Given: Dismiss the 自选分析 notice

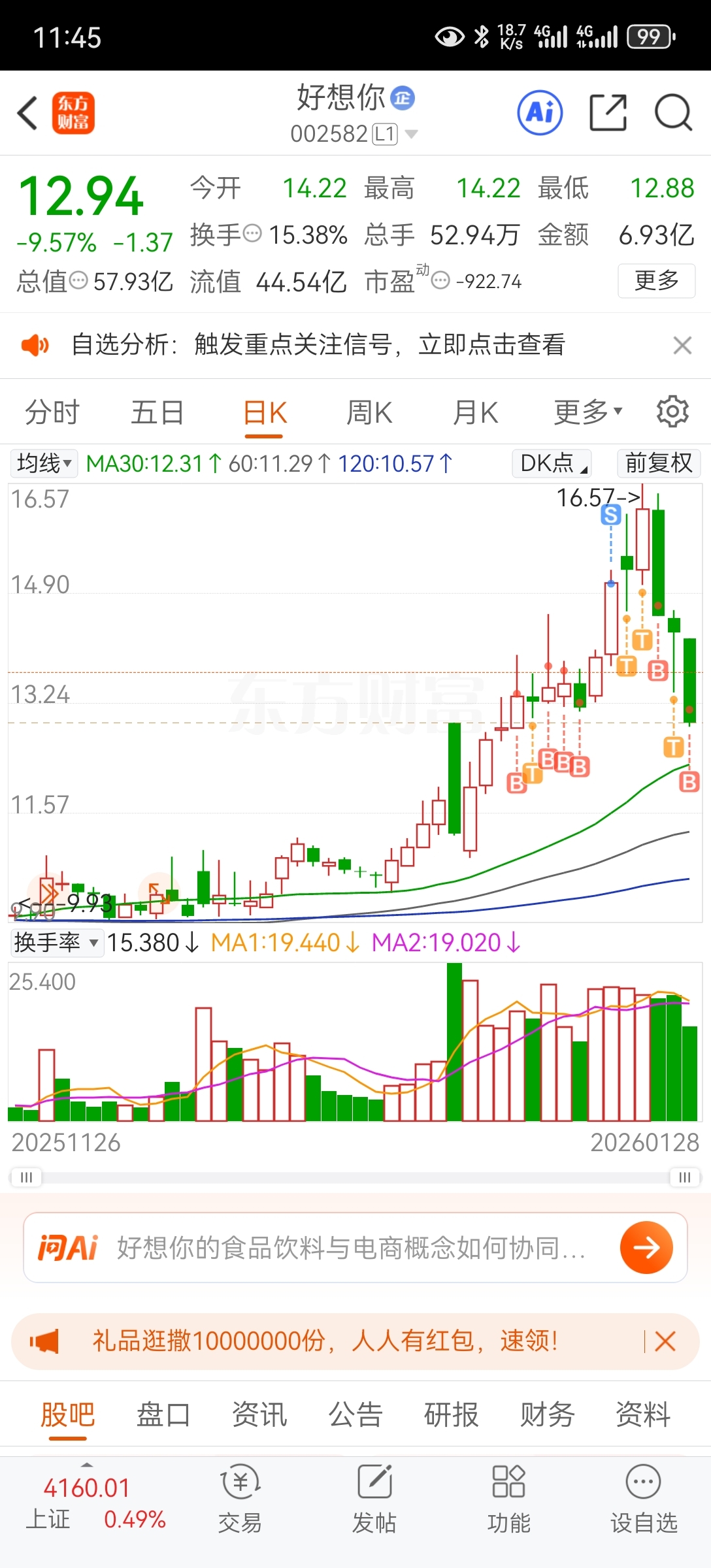Looking at the screenshot, I should (682, 345).
